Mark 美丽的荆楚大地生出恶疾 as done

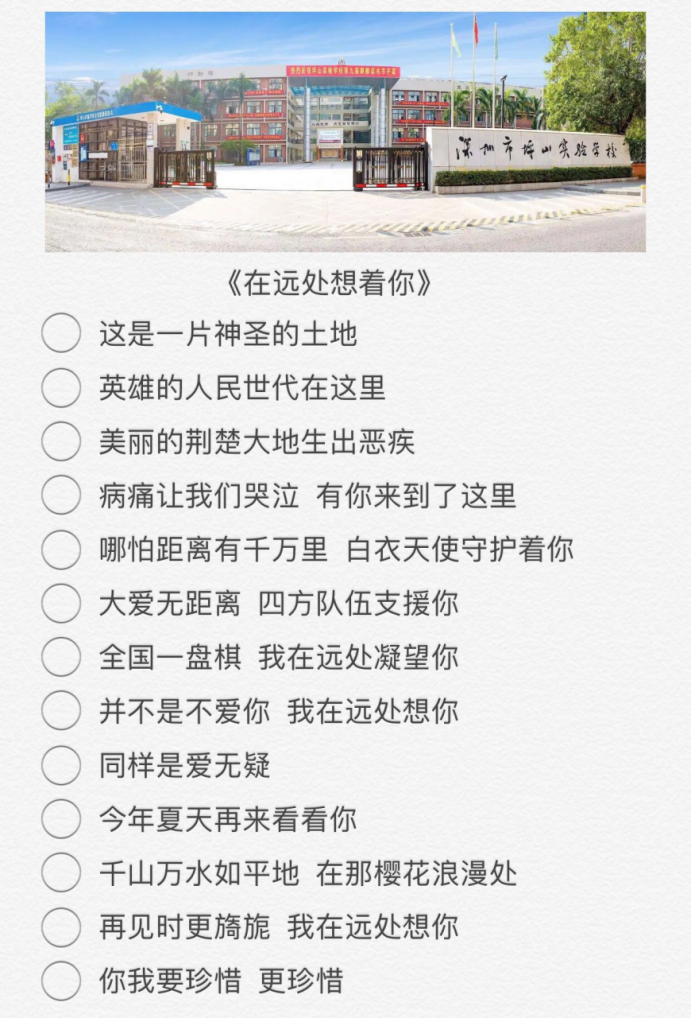click(x=61, y=441)
